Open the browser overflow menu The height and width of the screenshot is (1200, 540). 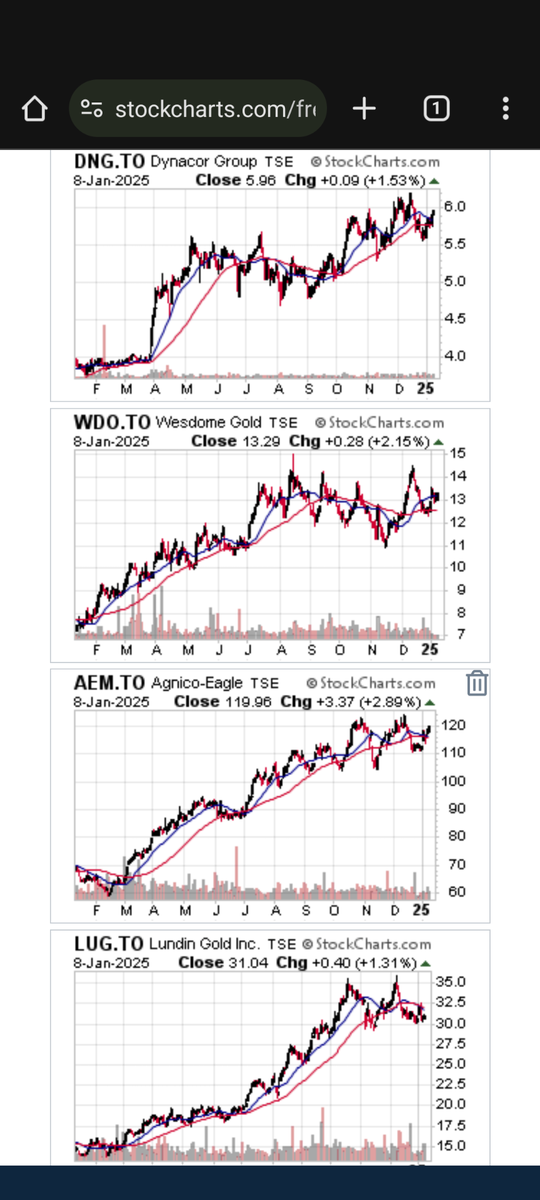pos(506,108)
